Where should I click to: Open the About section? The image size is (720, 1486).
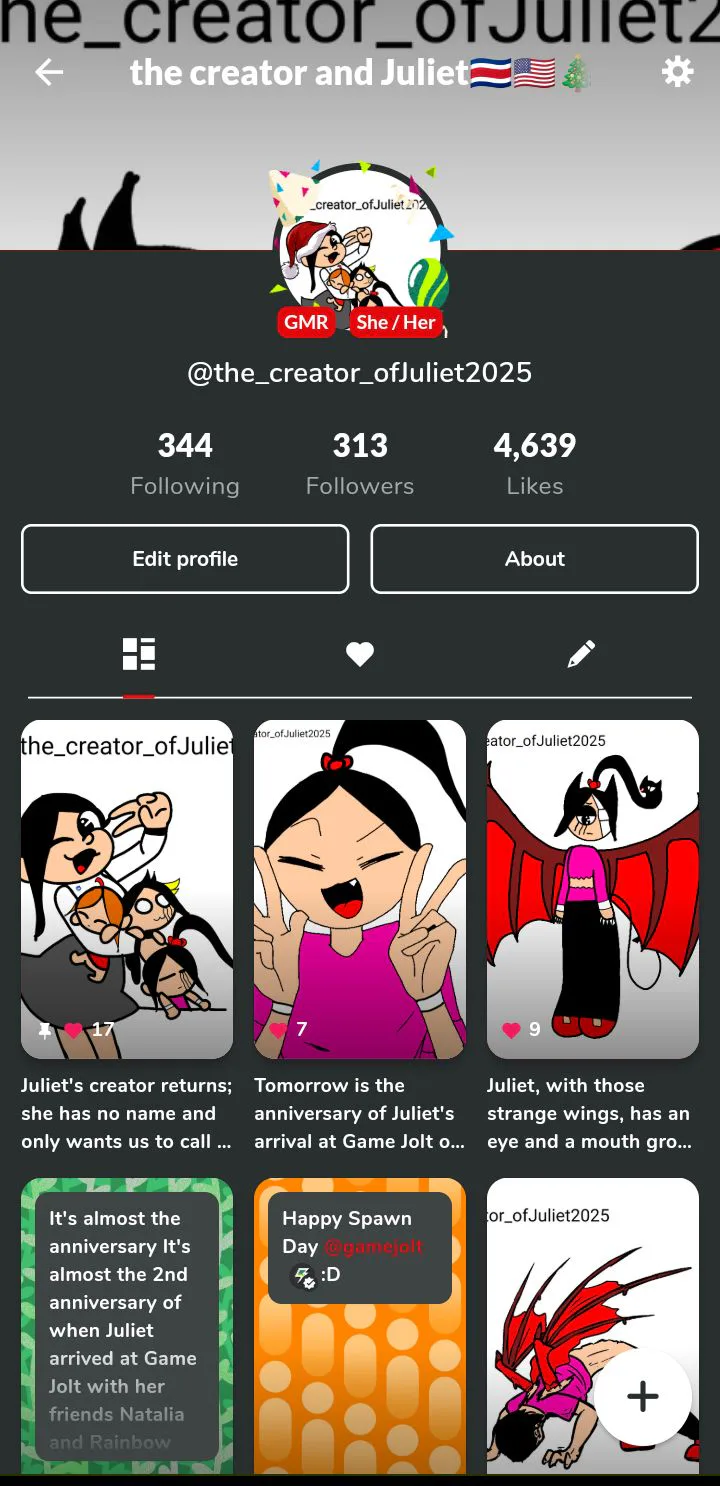[534, 559]
